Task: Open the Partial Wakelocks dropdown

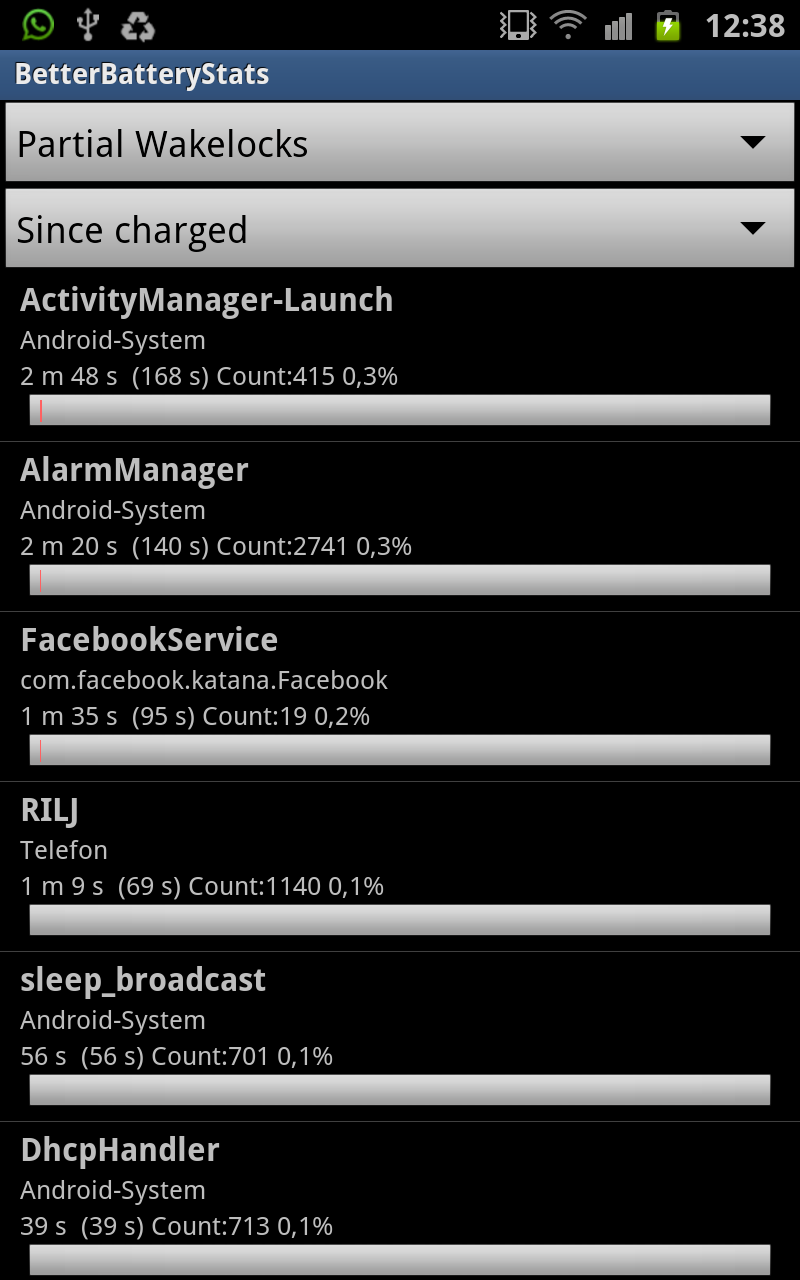Action: [x=400, y=143]
